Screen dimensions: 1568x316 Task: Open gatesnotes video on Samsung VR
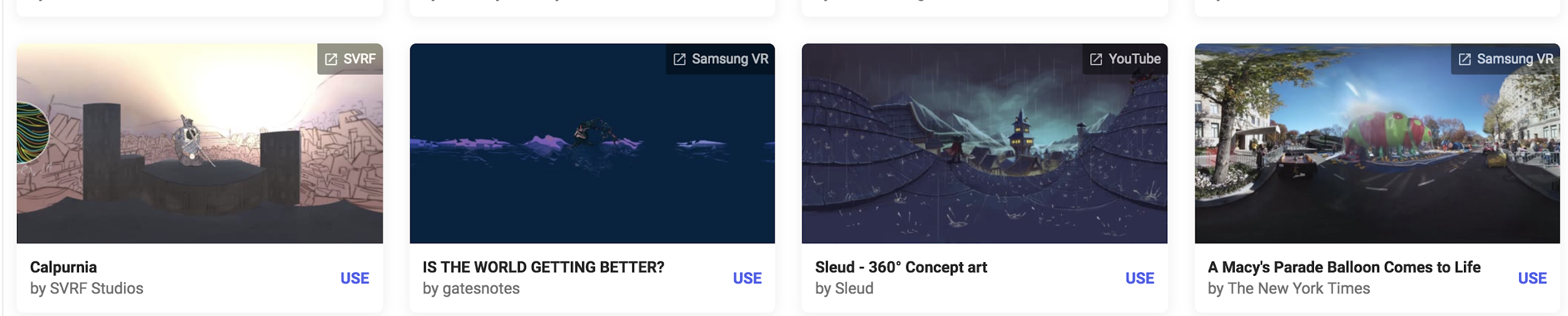pos(720,59)
